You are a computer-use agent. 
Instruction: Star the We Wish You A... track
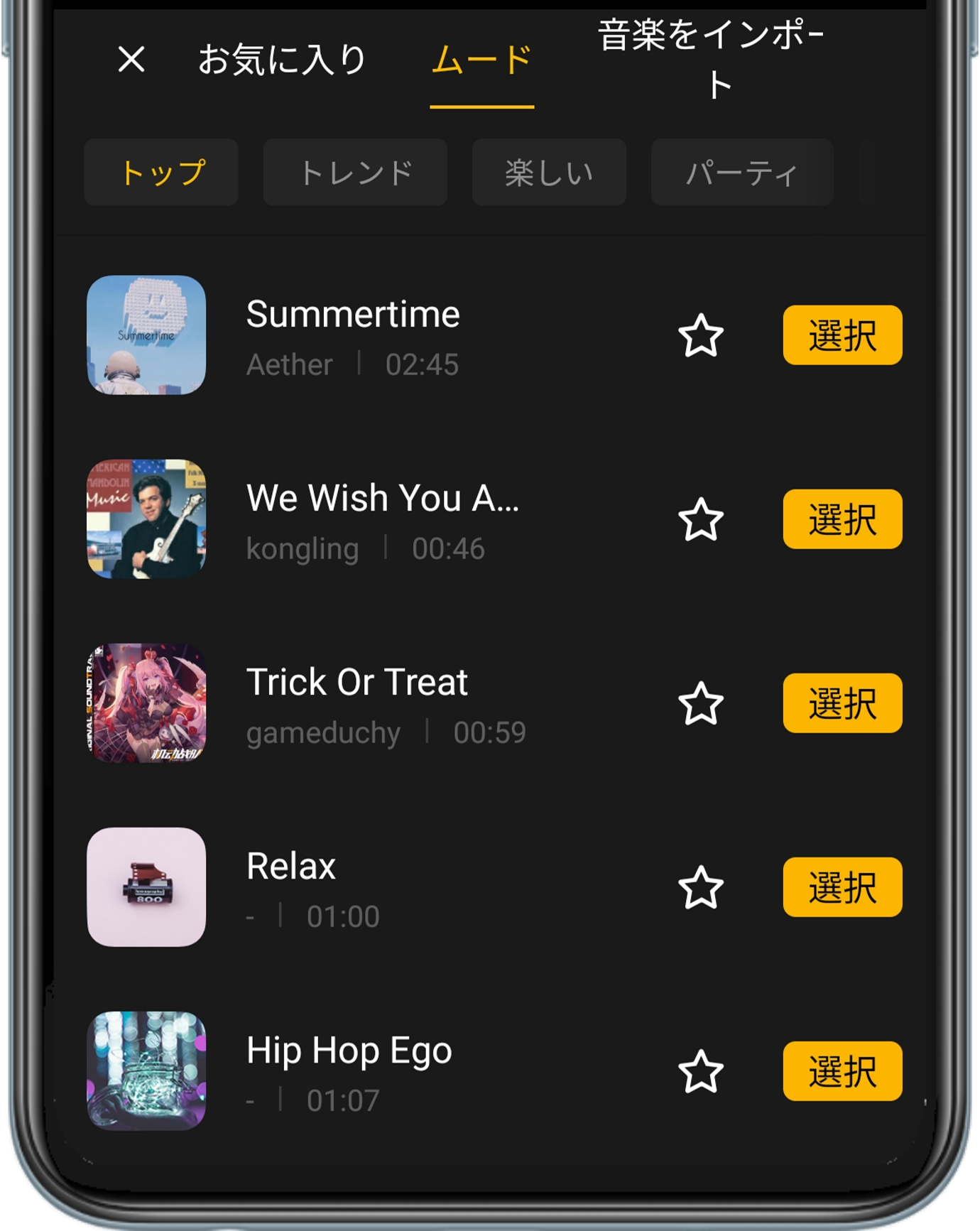(701, 519)
